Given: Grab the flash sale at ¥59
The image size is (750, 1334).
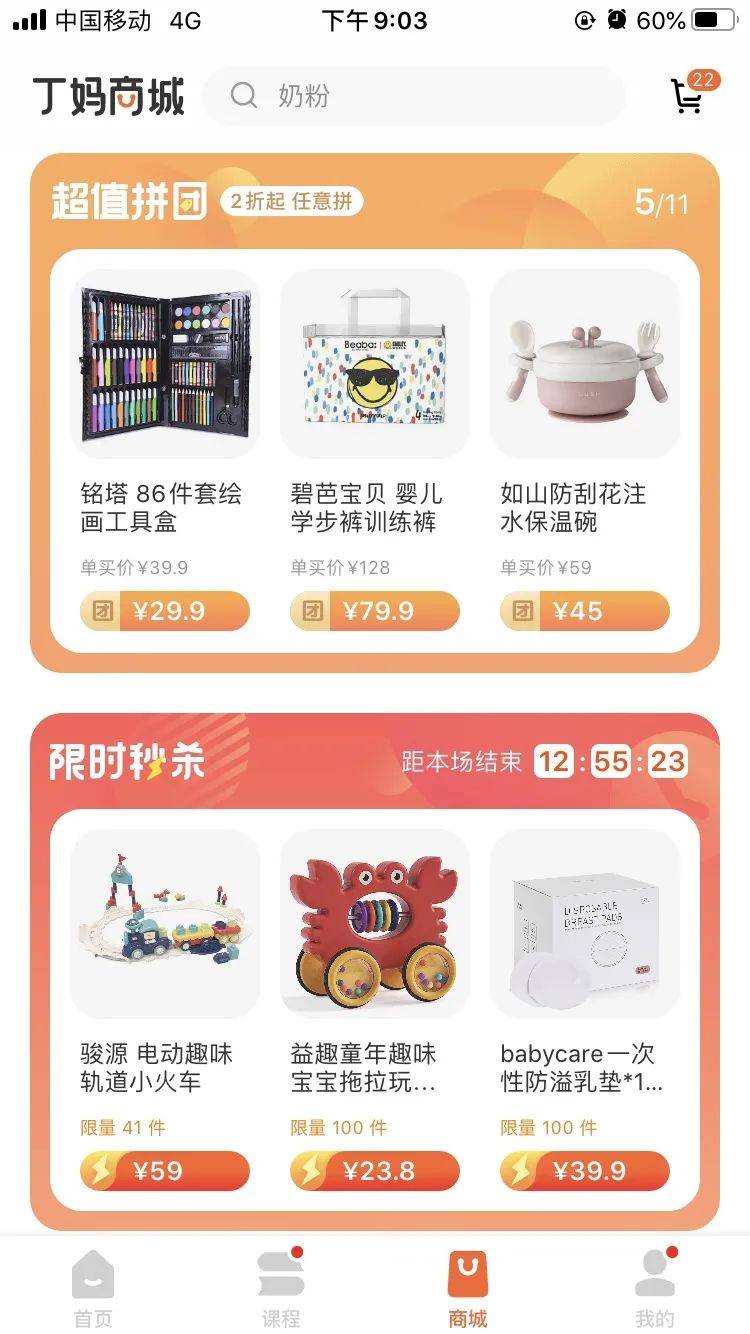Looking at the screenshot, I should tap(165, 1171).
